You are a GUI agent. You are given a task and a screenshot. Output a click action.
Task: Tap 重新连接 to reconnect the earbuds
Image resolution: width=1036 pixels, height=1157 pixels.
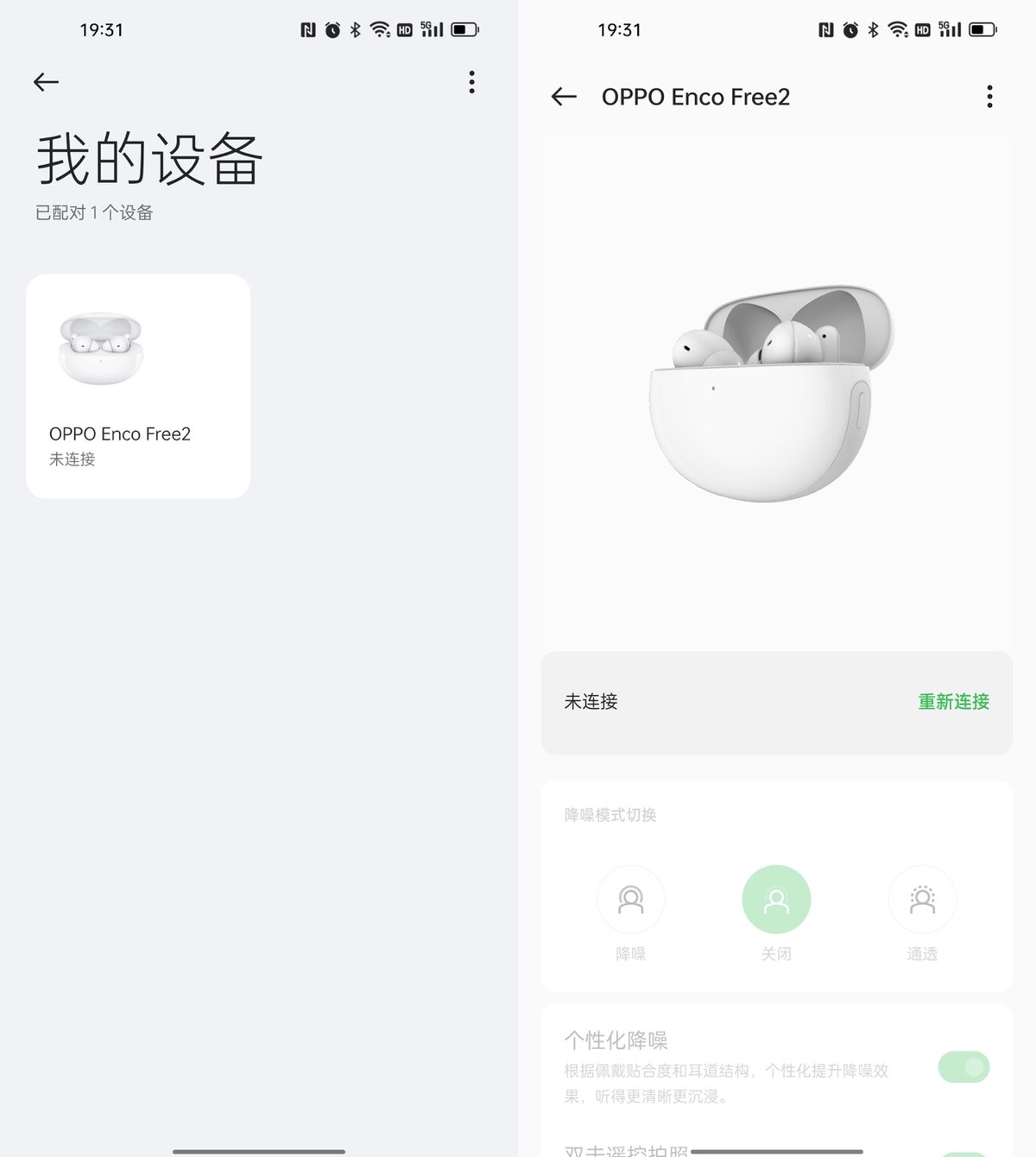point(953,702)
